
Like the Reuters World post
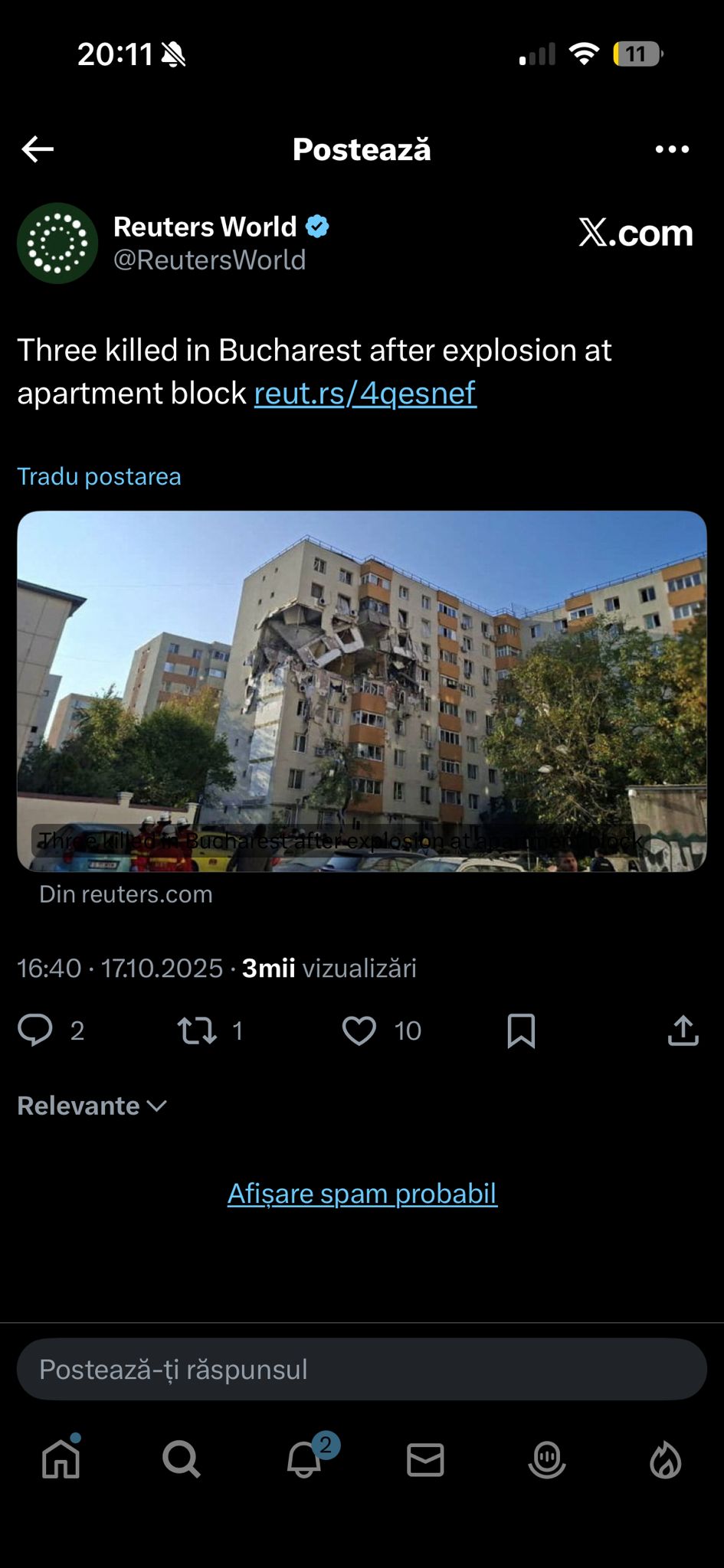[359, 1030]
